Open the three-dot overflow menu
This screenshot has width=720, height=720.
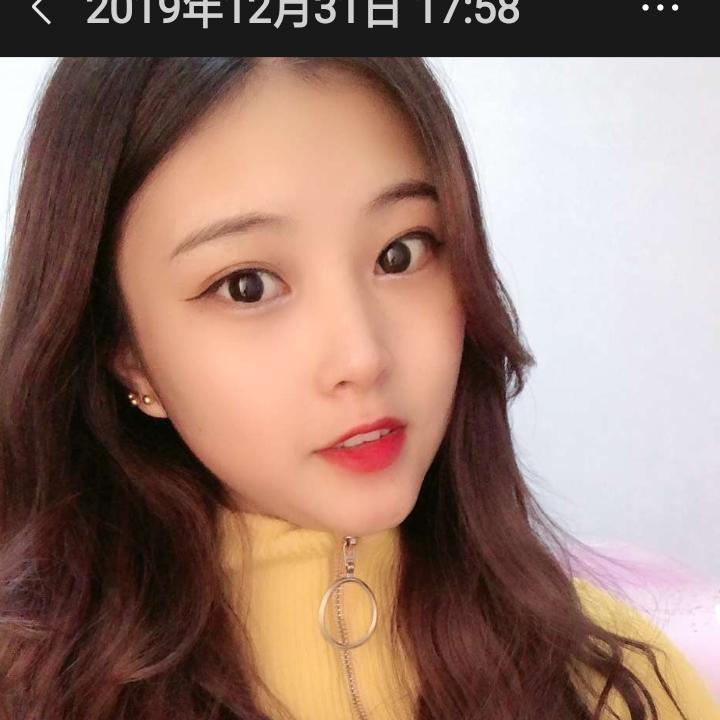(x=659, y=9)
